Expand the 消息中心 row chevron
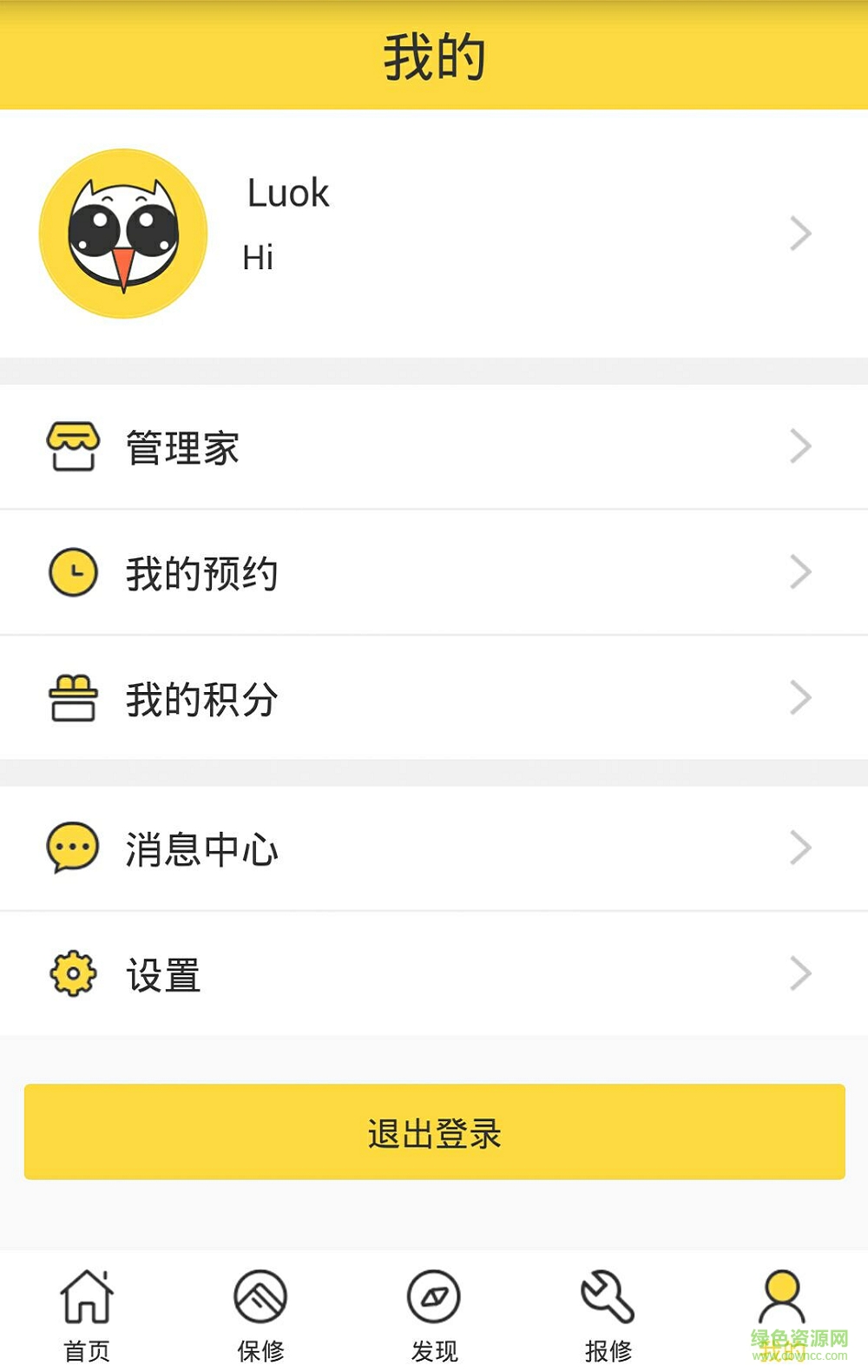The width and height of the screenshot is (868, 1372). 799,848
